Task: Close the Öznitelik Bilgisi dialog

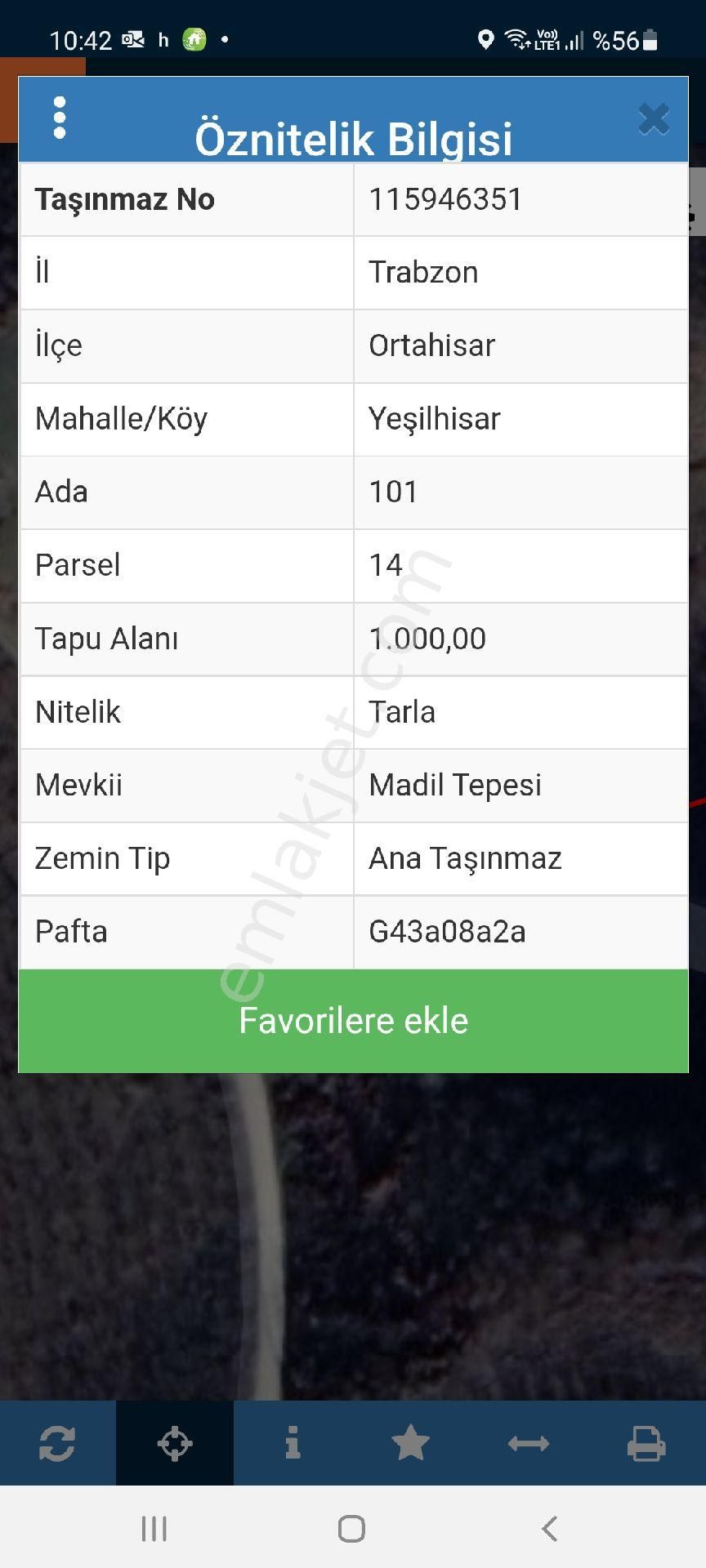Action: (x=653, y=117)
